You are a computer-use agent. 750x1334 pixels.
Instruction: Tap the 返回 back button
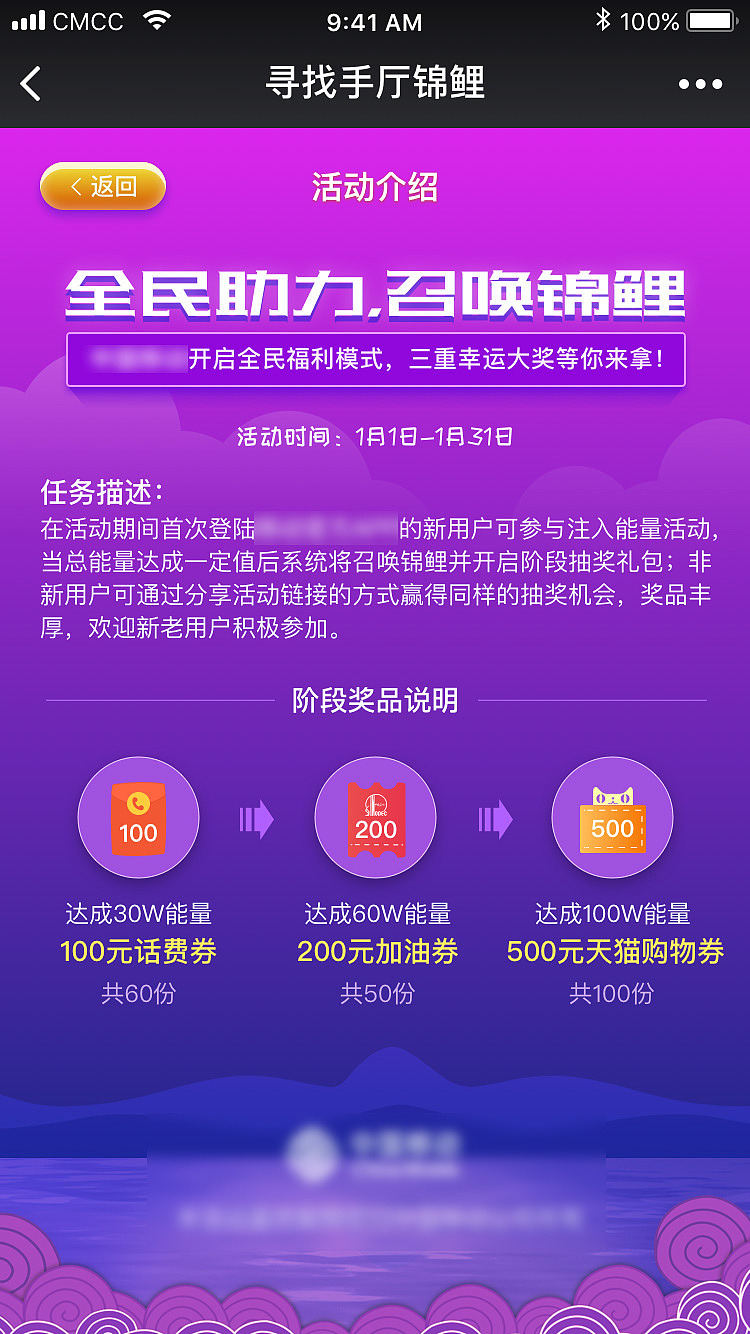(102, 186)
